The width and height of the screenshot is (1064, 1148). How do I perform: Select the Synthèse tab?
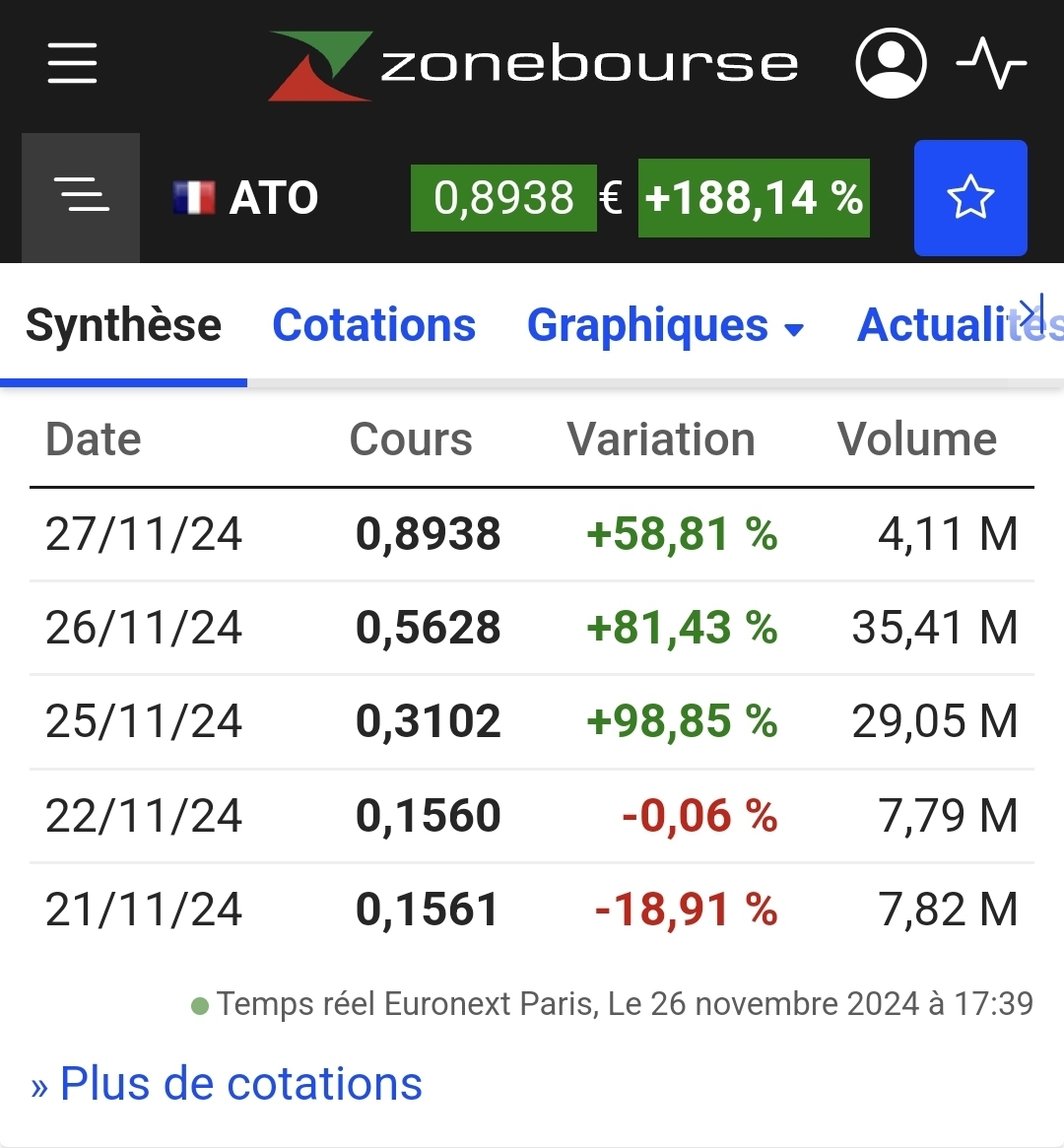[123, 325]
